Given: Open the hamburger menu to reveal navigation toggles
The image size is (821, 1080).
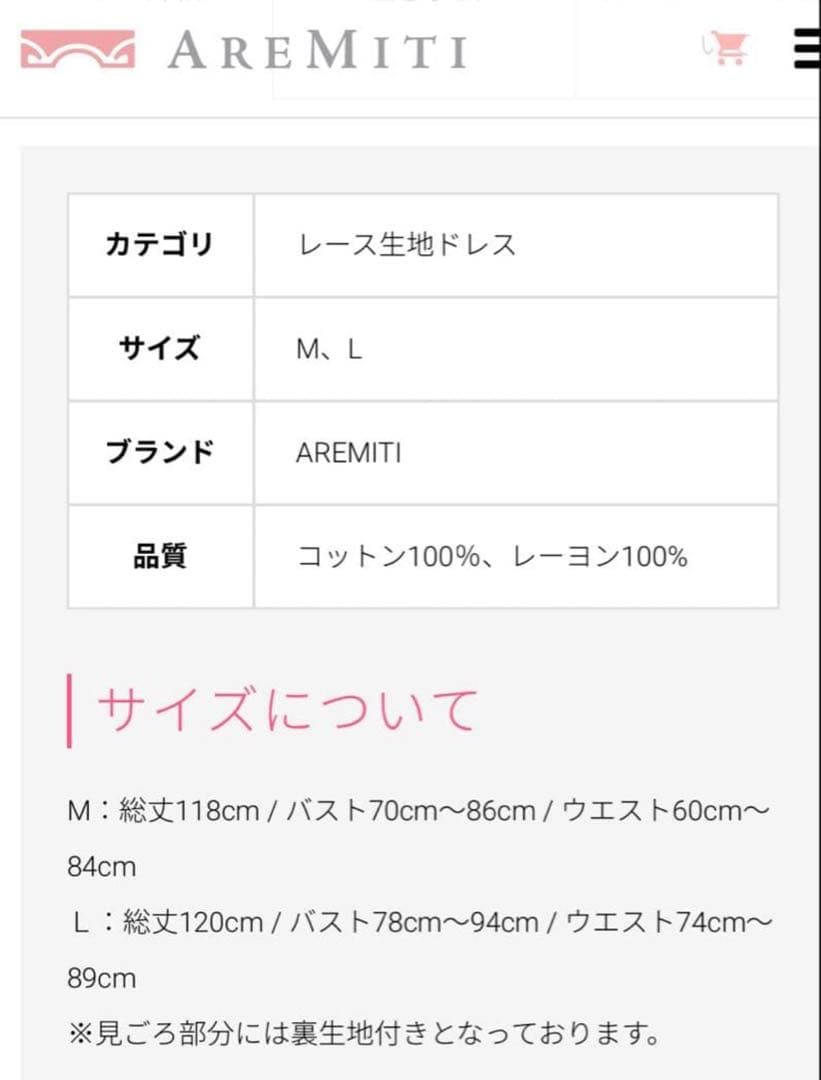Looking at the screenshot, I should point(806,50).
